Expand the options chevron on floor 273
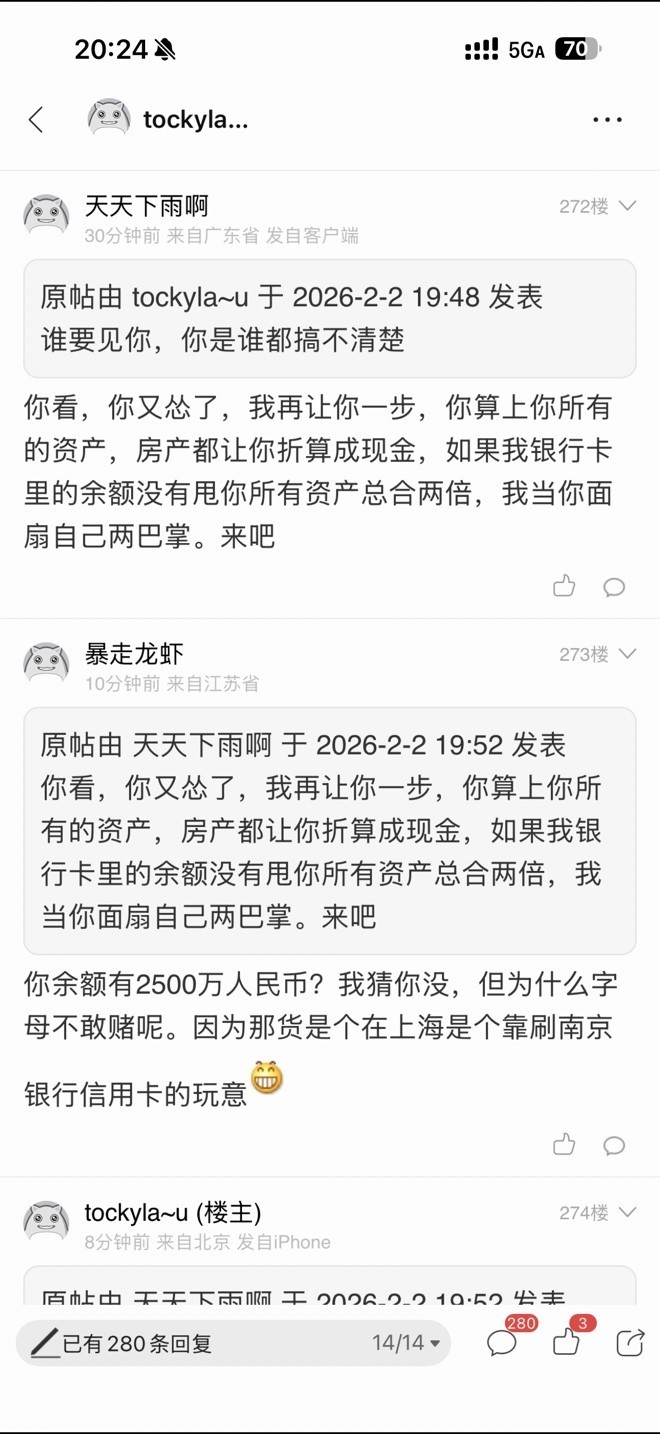The width and height of the screenshot is (660, 1434). (627, 654)
